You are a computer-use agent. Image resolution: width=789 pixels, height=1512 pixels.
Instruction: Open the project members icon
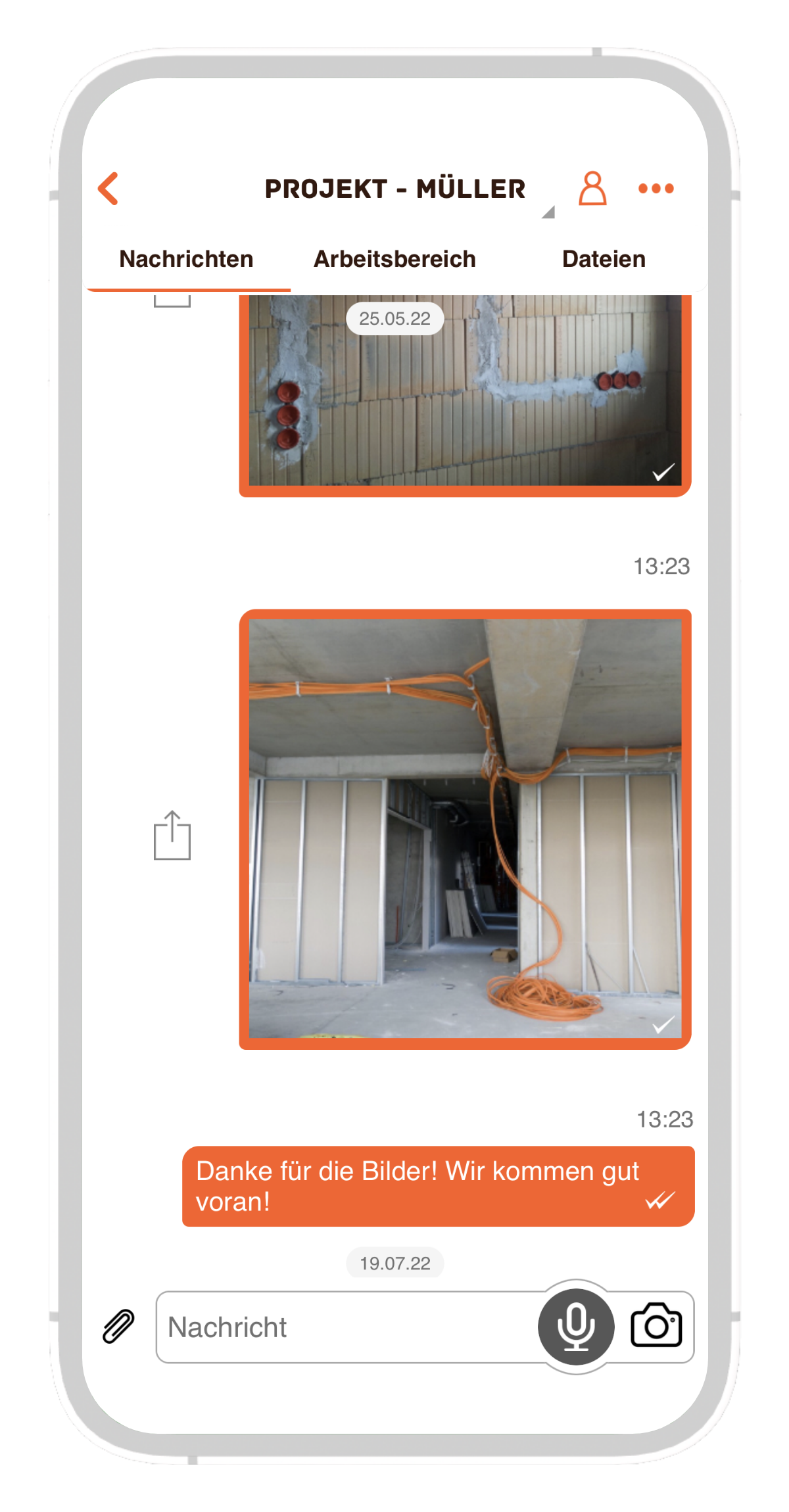[x=592, y=189]
